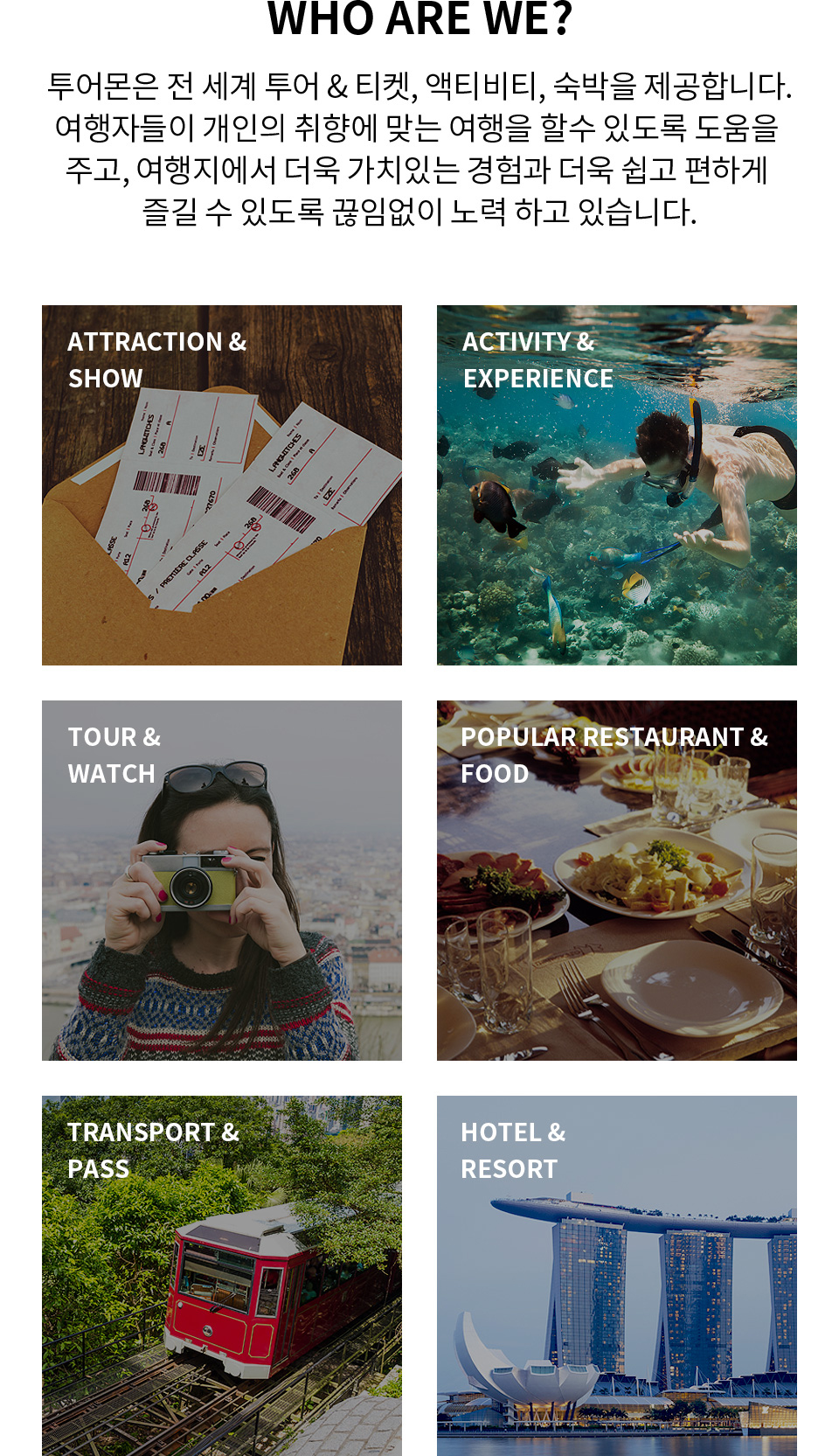The width and height of the screenshot is (839, 1456).
Task: Select the Hotel & Resort tile
Action: click(617, 1276)
